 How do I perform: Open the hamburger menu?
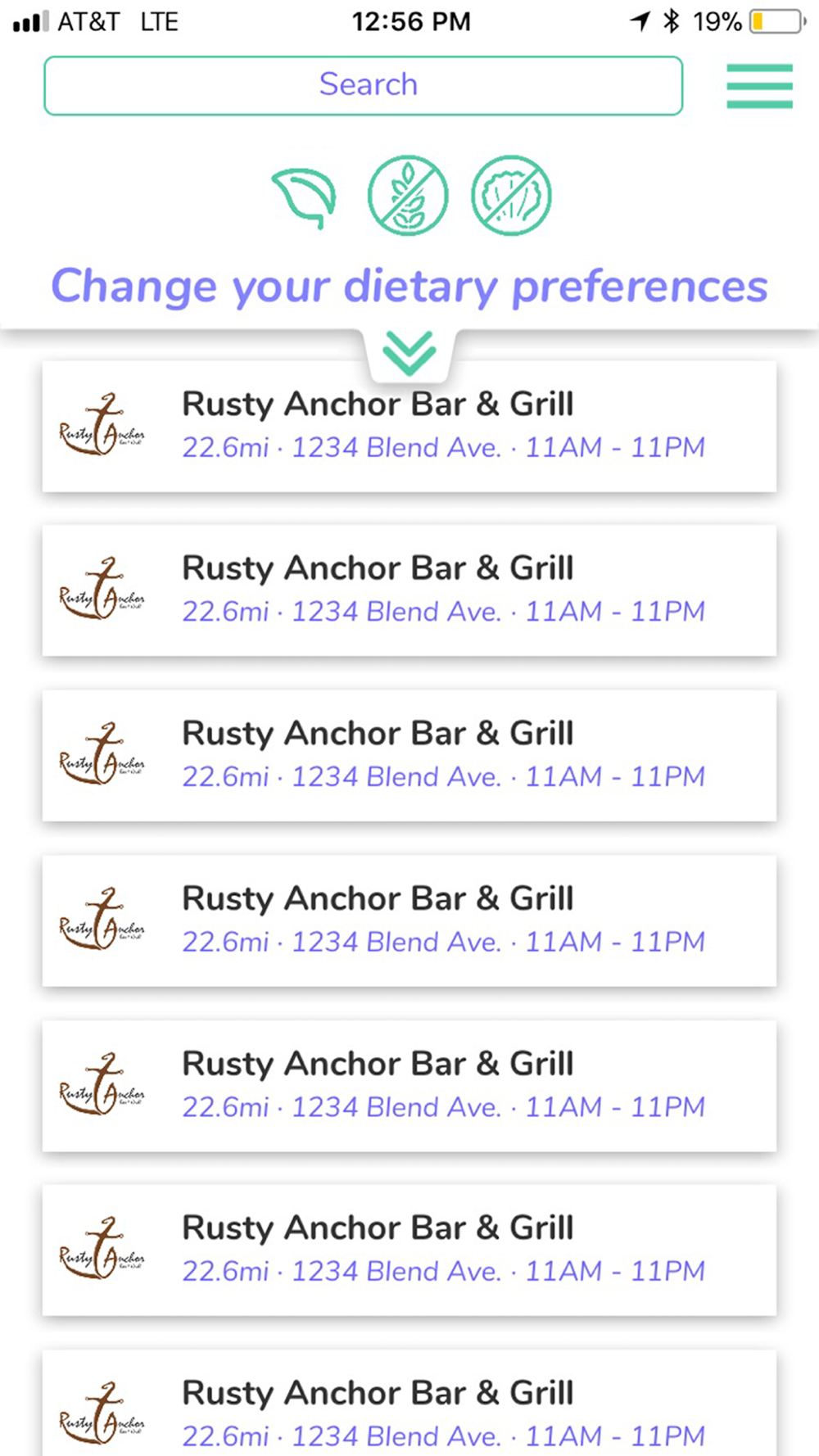759,86
